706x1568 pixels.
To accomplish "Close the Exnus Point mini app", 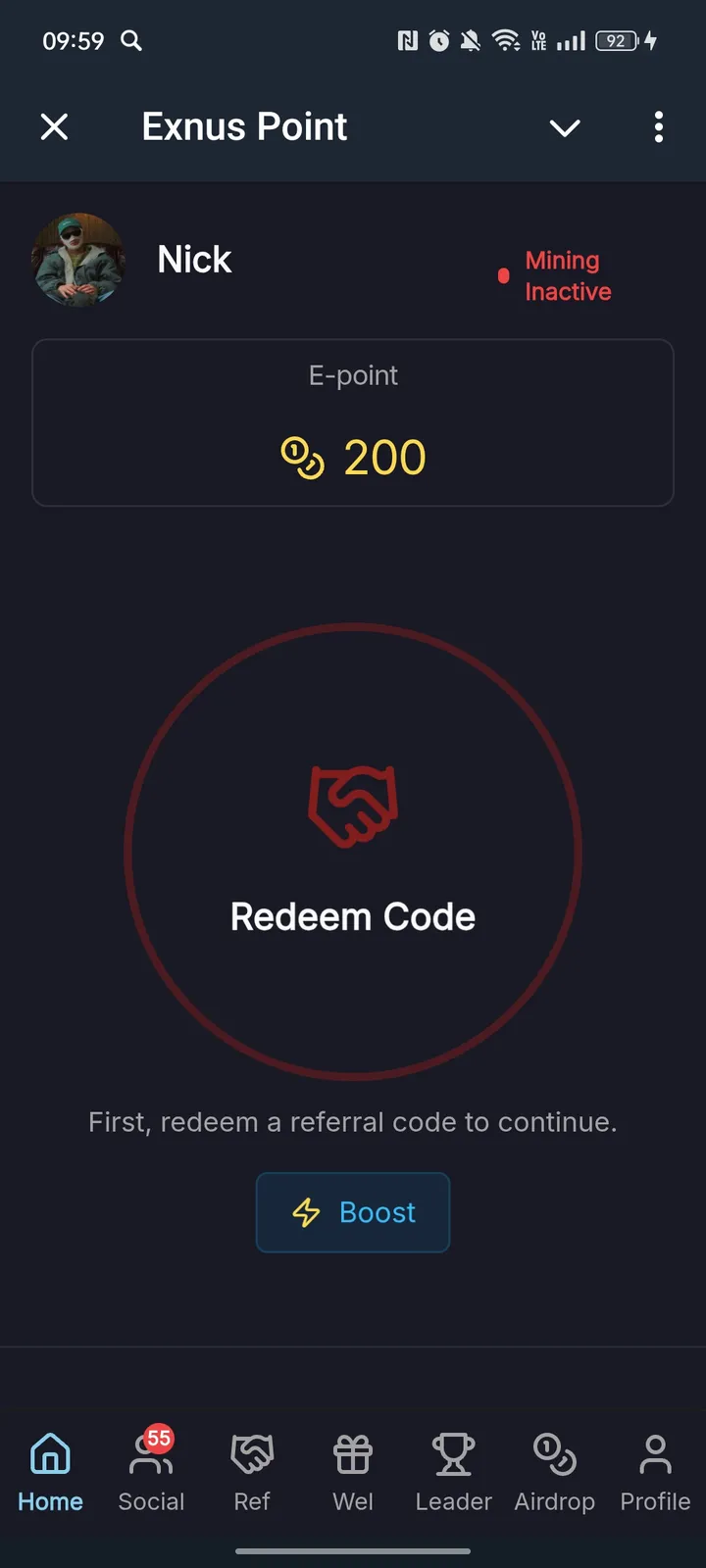I will pos(55,126).
